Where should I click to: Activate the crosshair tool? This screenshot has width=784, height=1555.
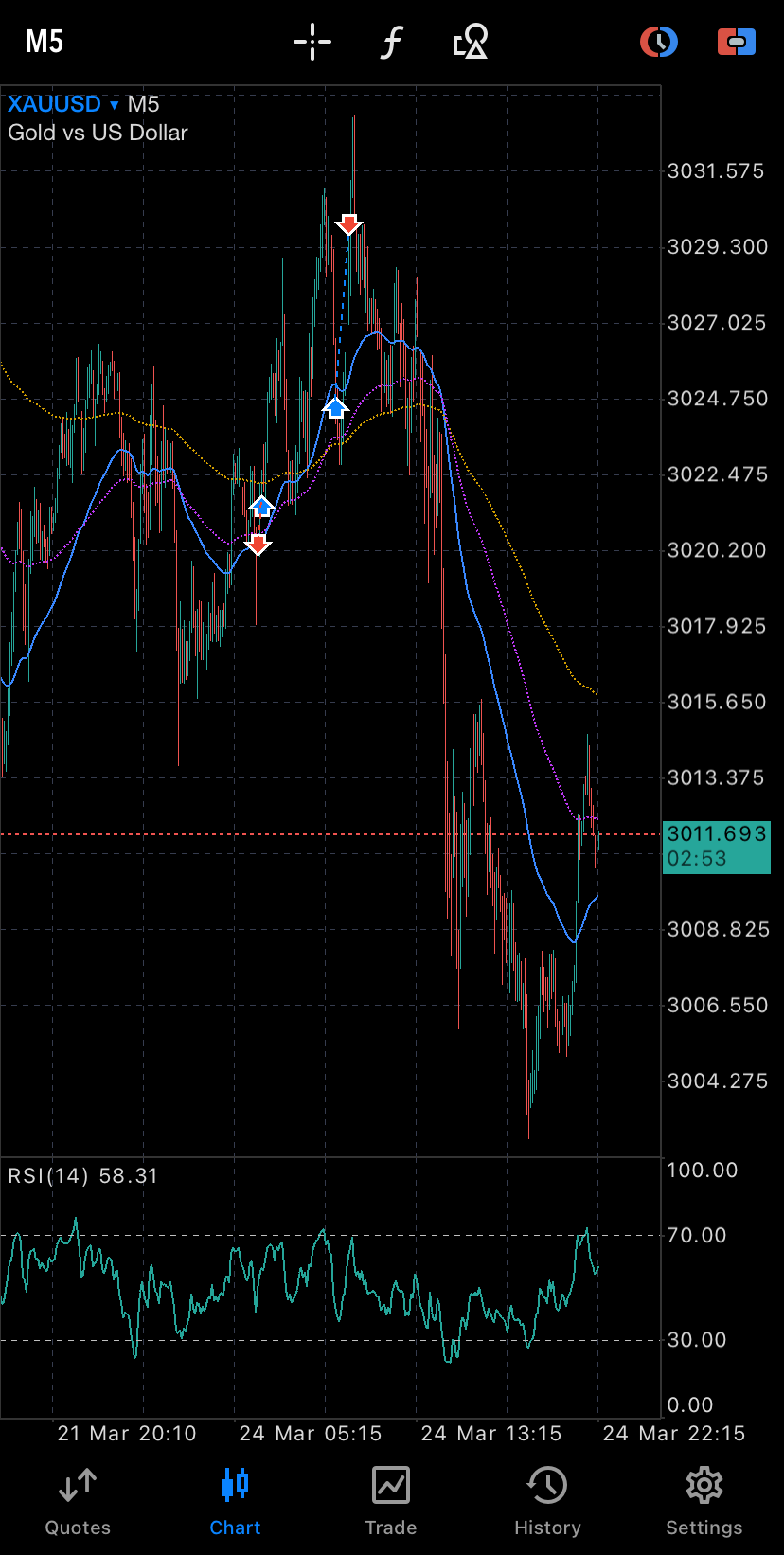tap(312, 42)
